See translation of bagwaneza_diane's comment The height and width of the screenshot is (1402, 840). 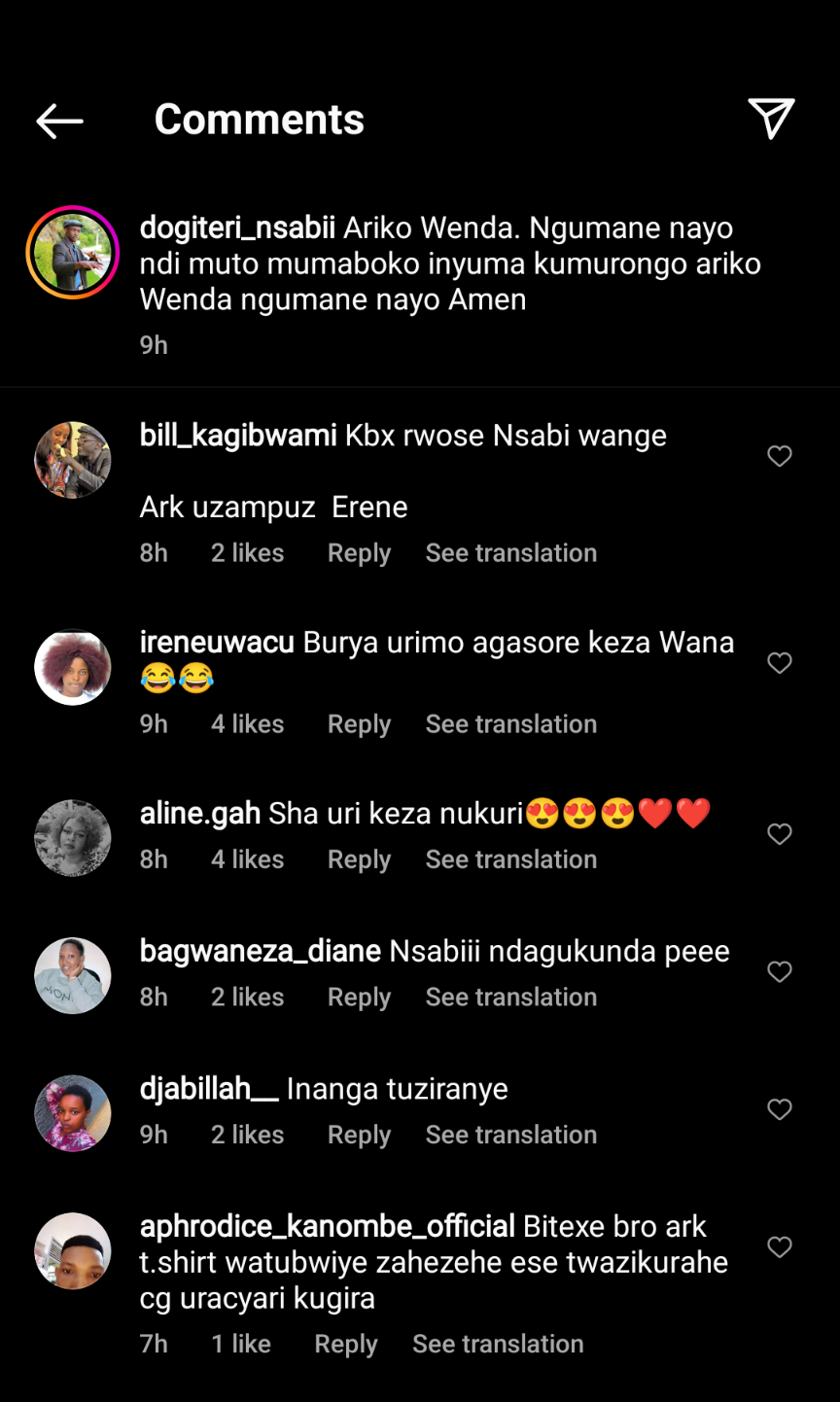(x=510, y=998)
